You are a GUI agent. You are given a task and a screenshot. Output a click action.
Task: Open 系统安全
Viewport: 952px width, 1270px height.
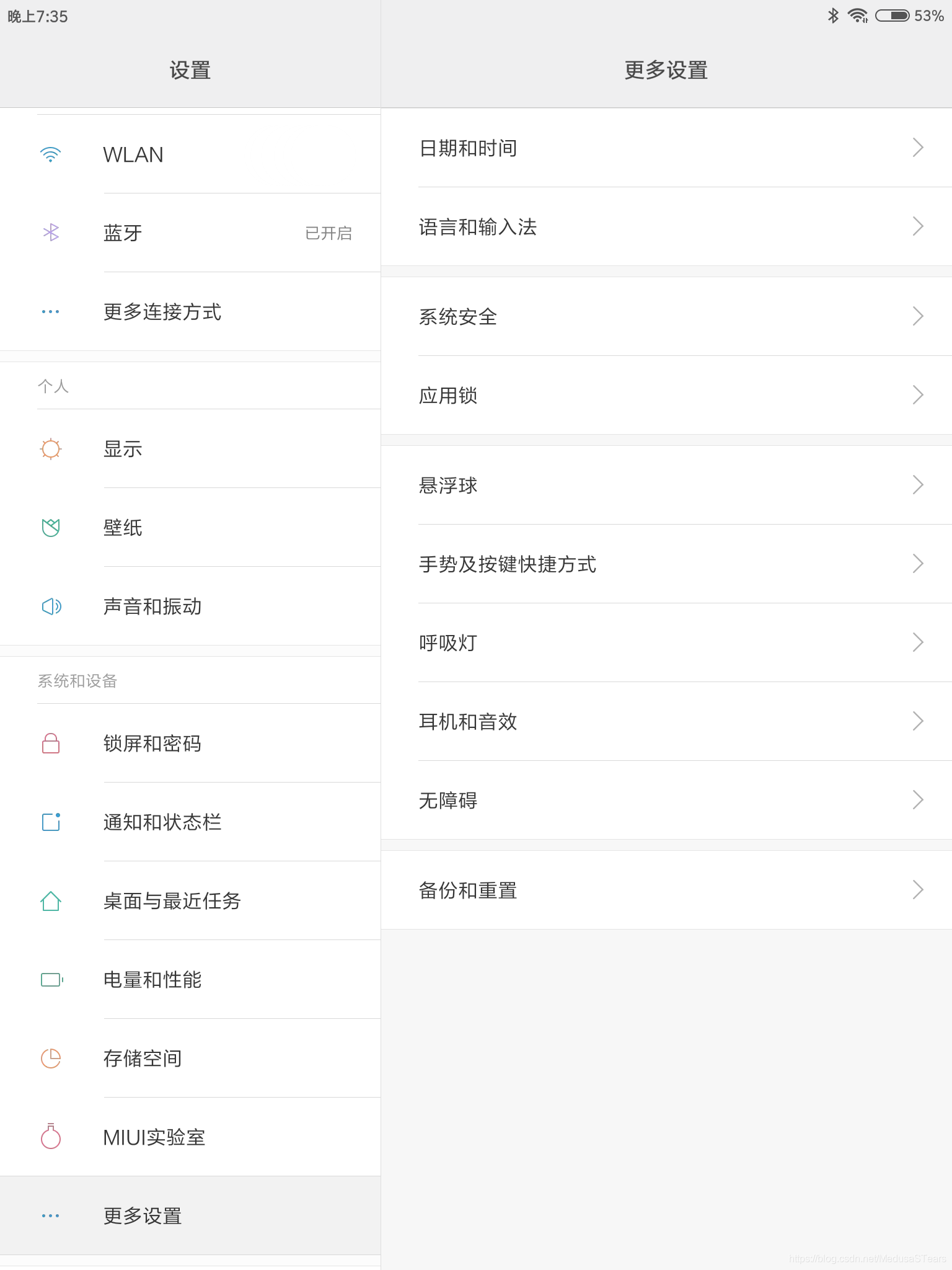tap(666, 317)
